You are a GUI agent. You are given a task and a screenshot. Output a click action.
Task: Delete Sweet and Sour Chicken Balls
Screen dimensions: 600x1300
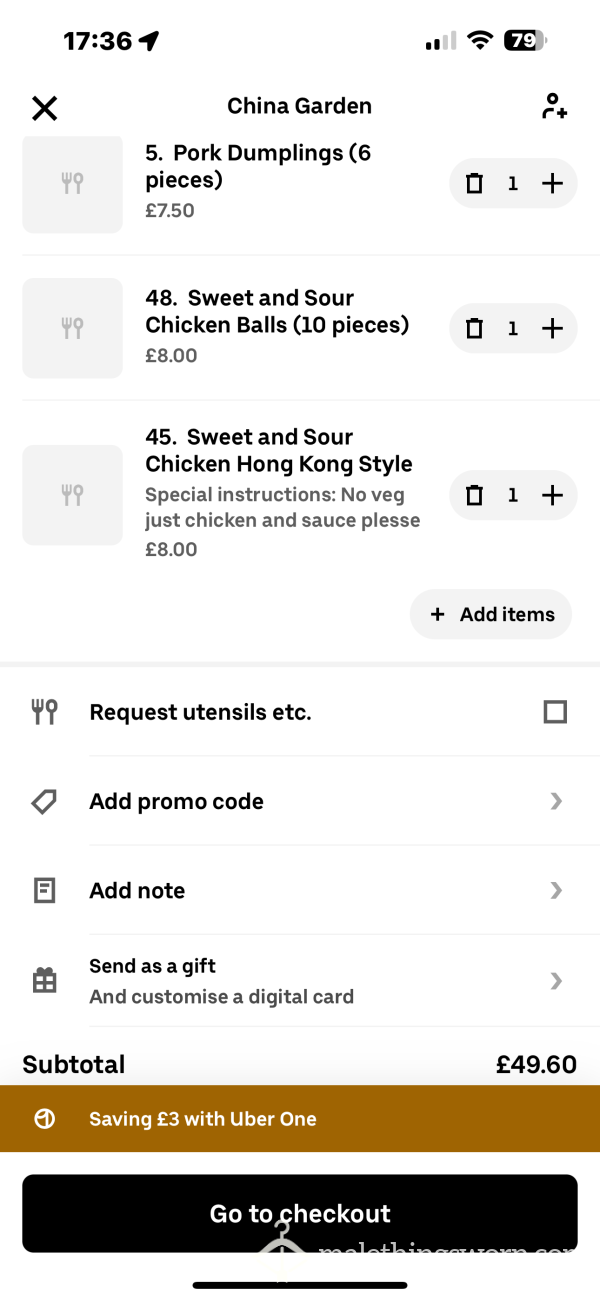(475, 329)
